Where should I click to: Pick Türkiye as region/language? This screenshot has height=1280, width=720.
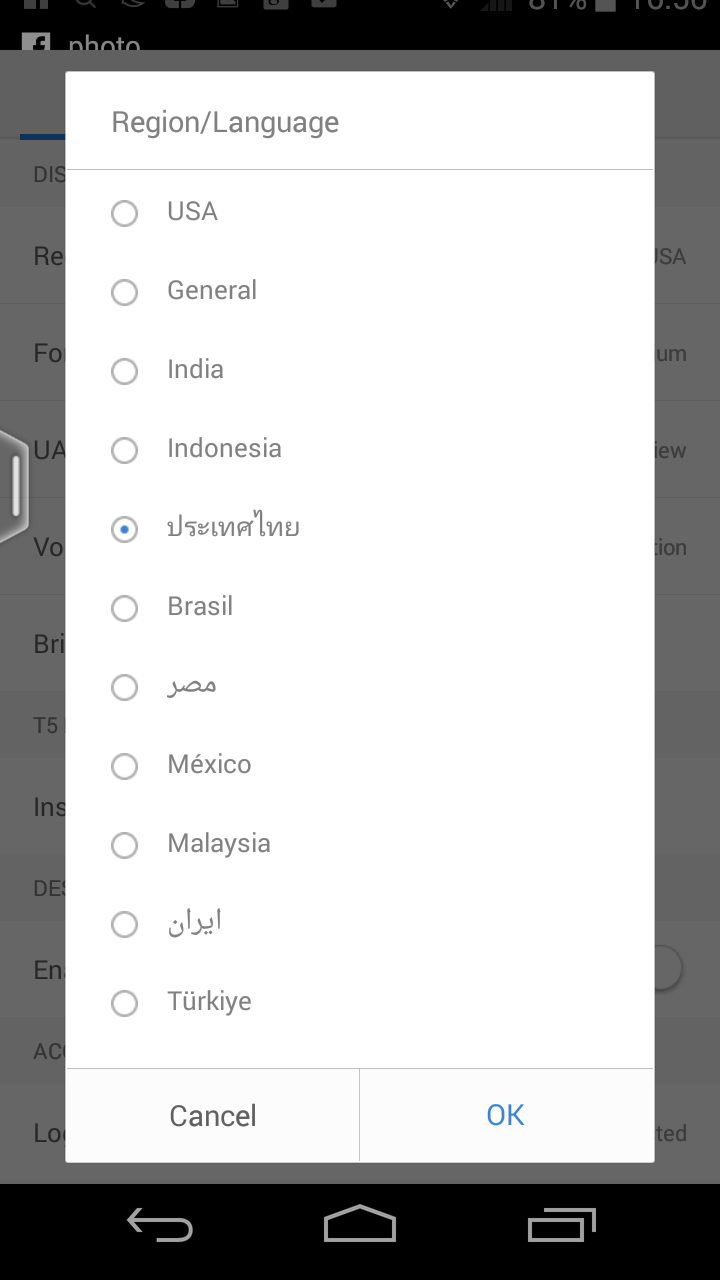(360, 1002)
